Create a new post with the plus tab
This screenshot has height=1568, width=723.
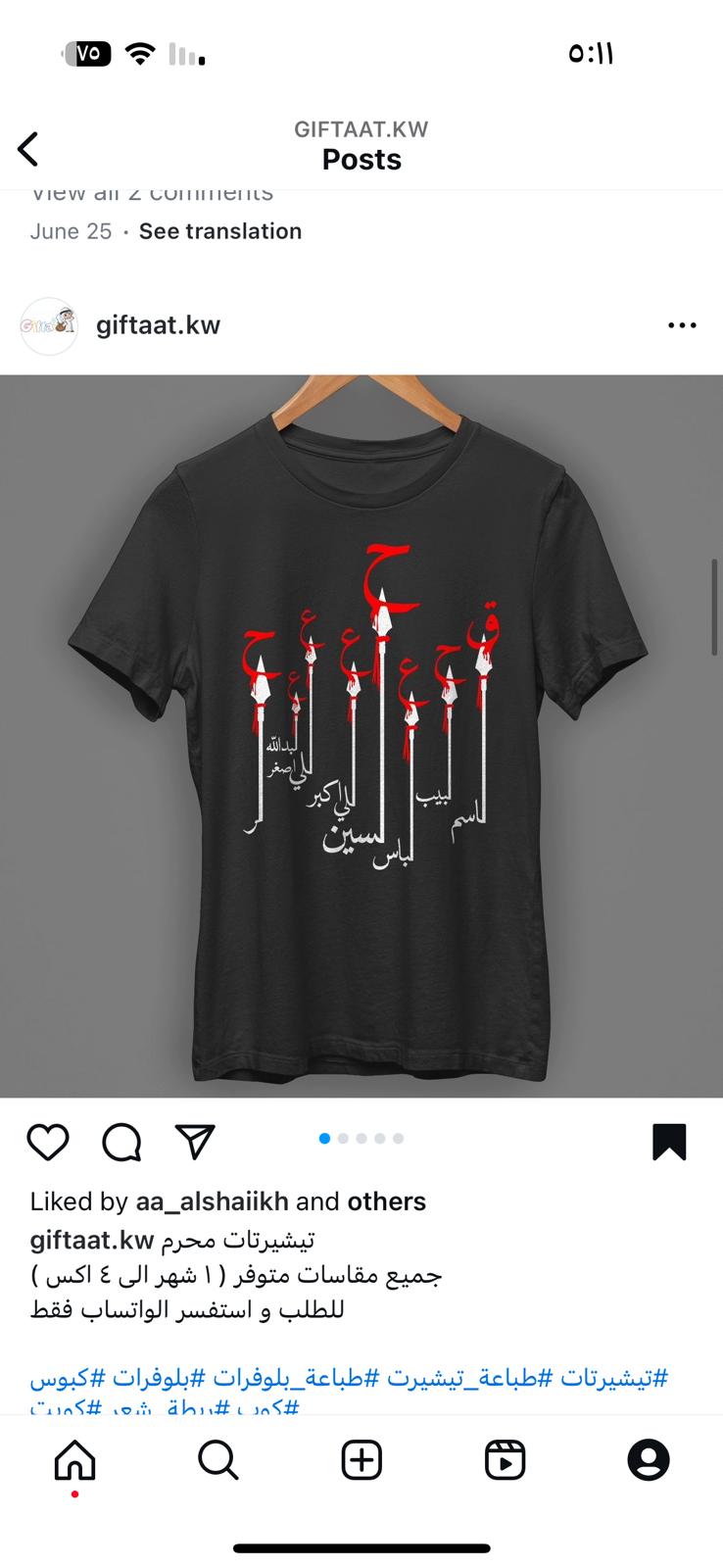pos(361,1460)
